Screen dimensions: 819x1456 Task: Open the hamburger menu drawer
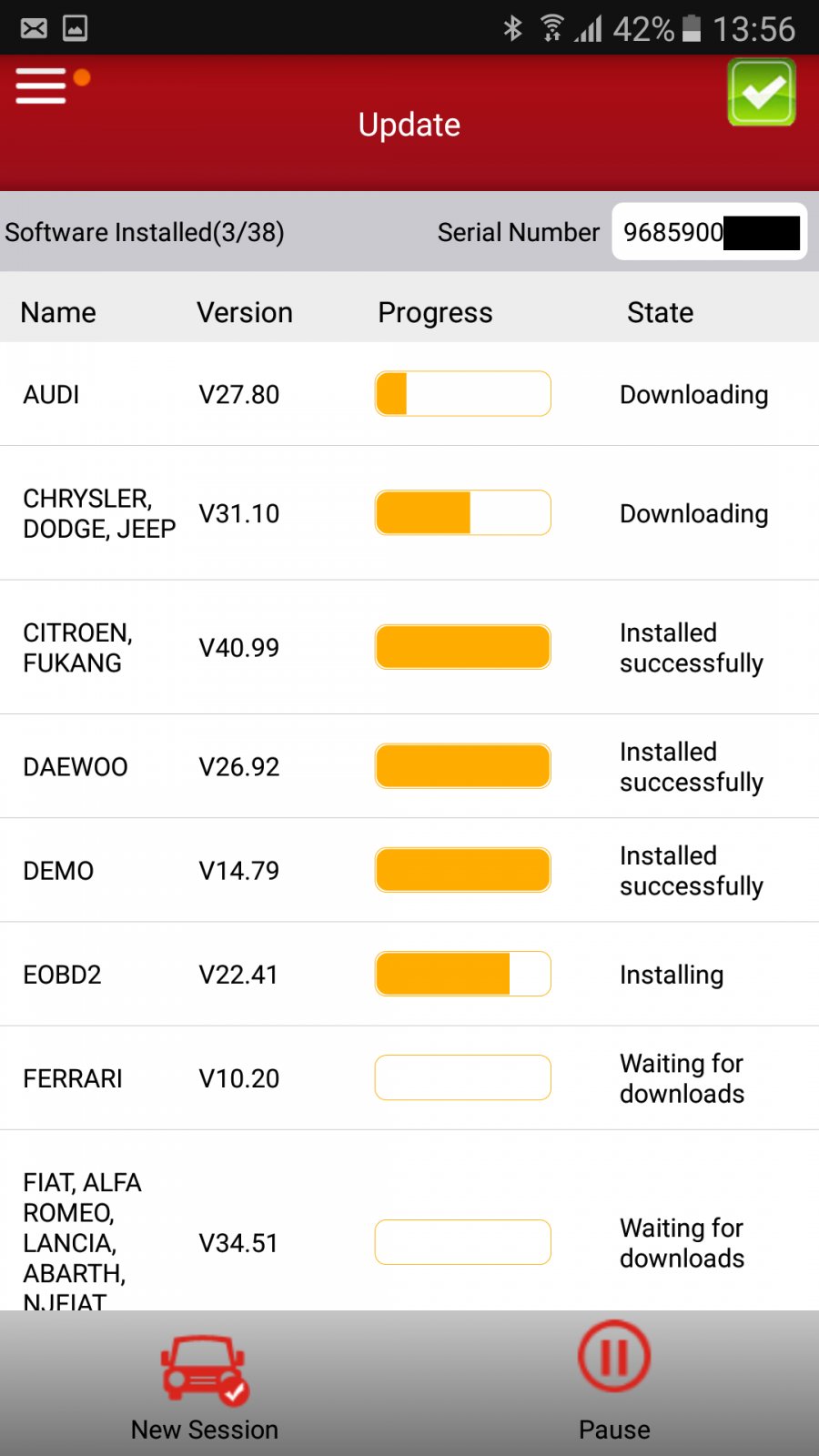[x=42, y=86]
